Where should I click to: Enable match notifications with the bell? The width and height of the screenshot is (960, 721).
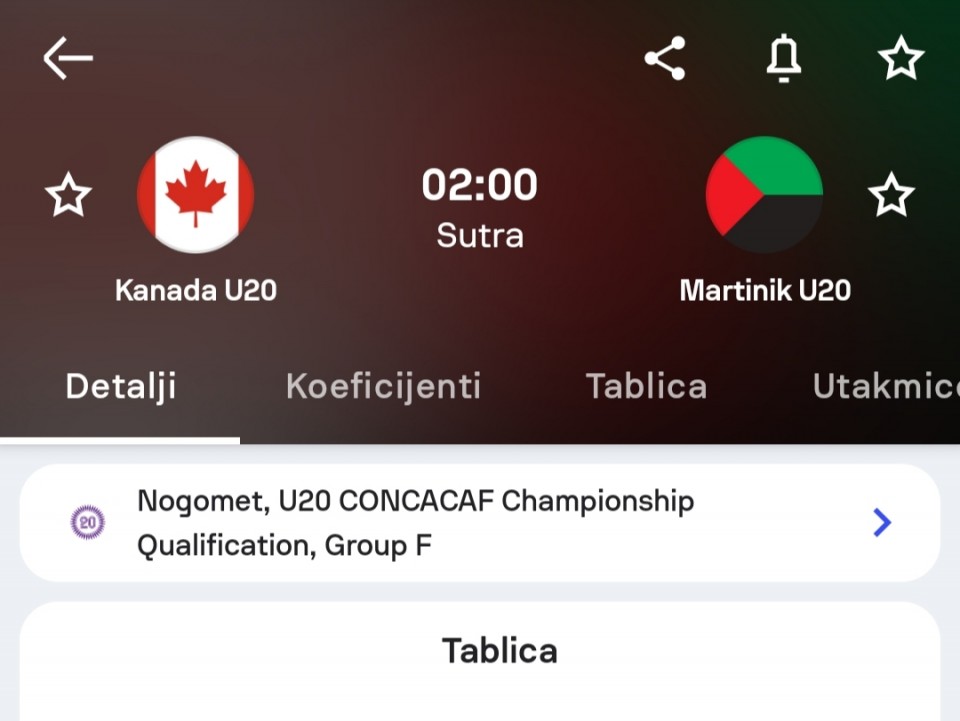[783, 59]
